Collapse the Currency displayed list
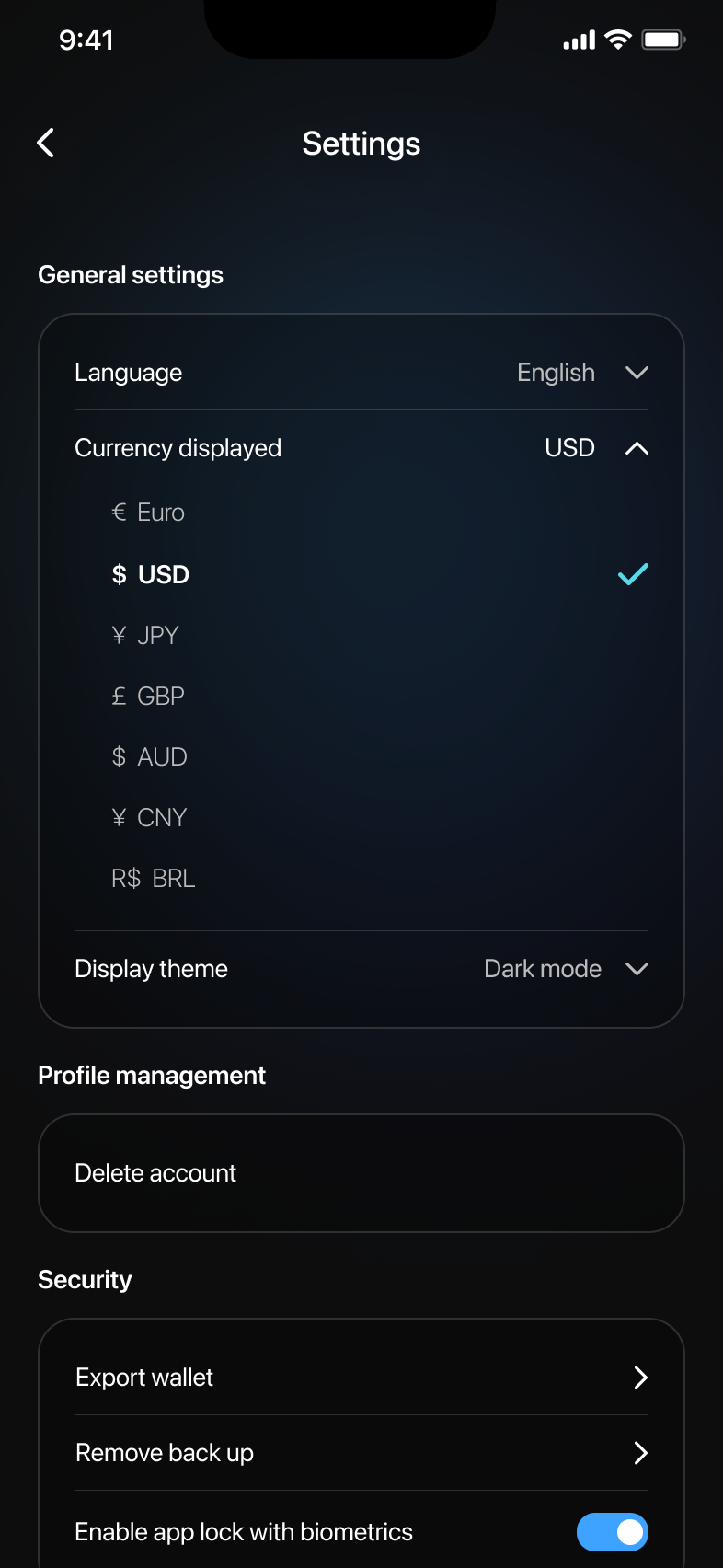This screenshot has width=723, height=1568. (x=637, y=448)
